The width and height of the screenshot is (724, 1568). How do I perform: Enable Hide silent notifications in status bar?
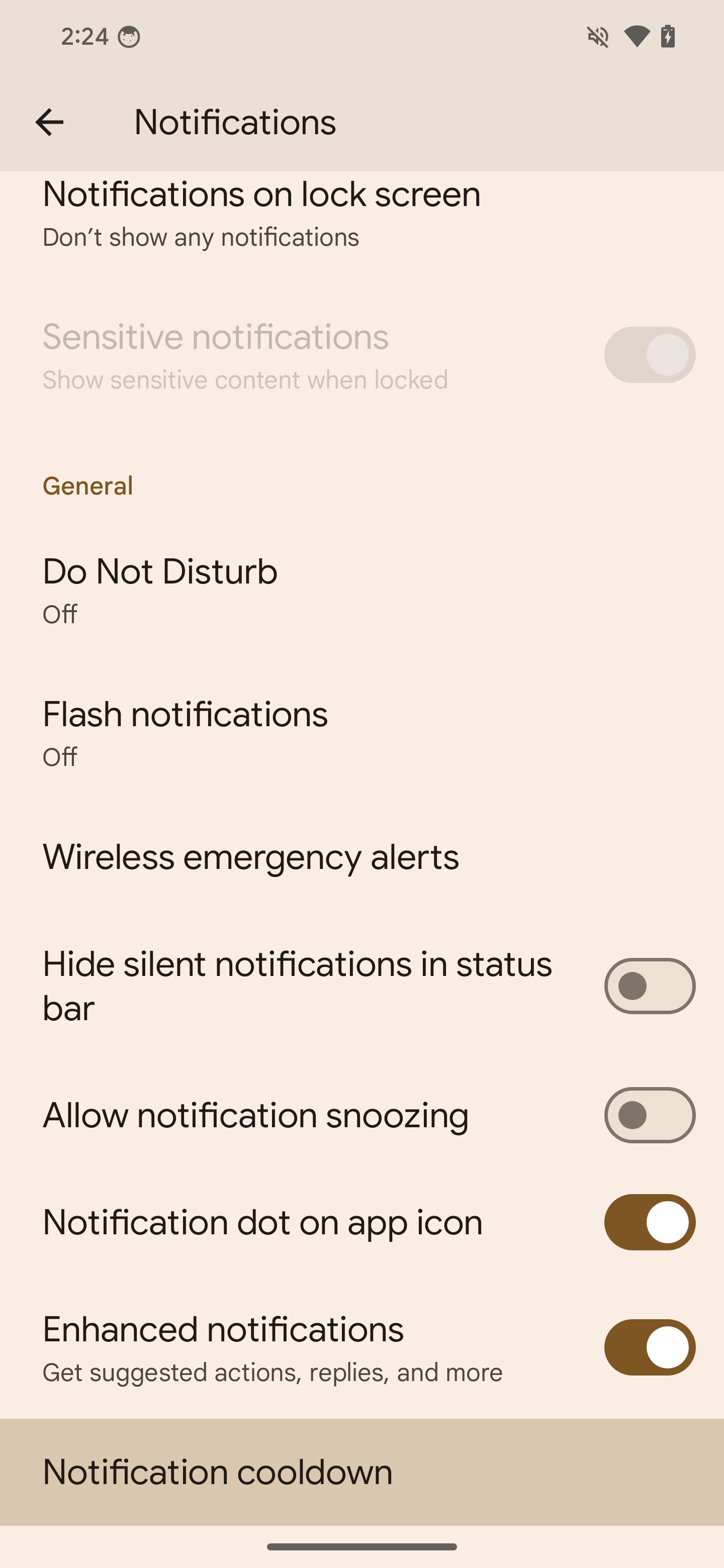point(649,986)
